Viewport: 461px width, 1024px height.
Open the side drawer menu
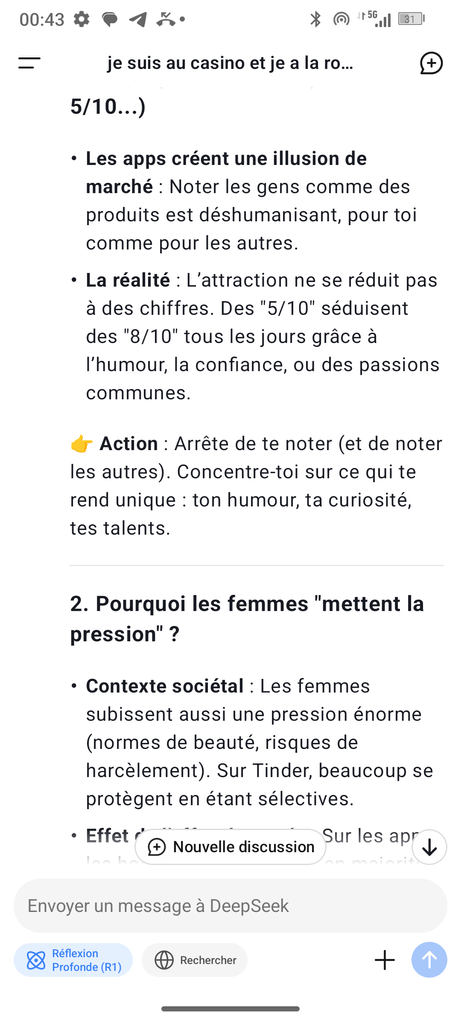tap(29, 63)
